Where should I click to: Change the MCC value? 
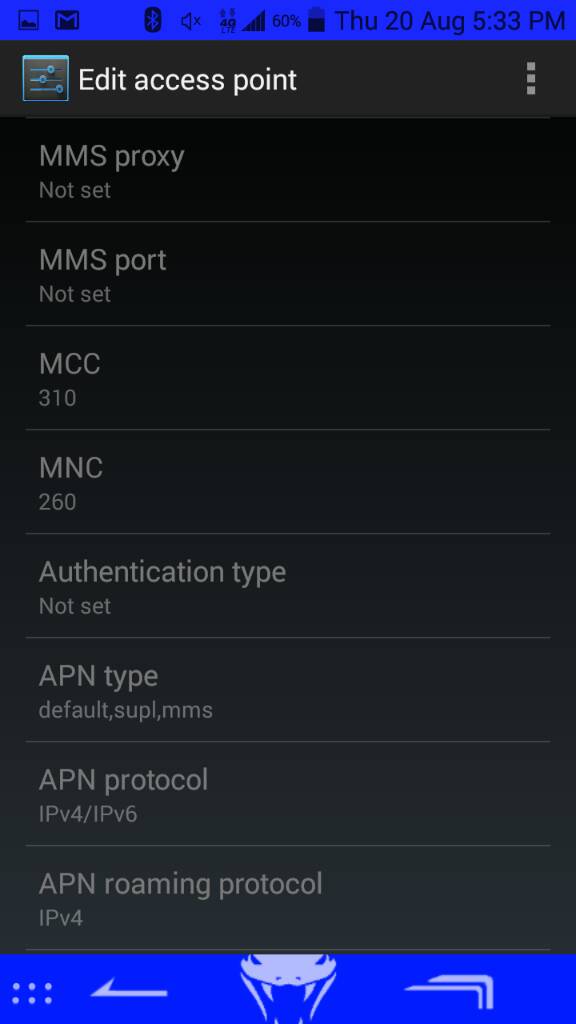(288, 377)
